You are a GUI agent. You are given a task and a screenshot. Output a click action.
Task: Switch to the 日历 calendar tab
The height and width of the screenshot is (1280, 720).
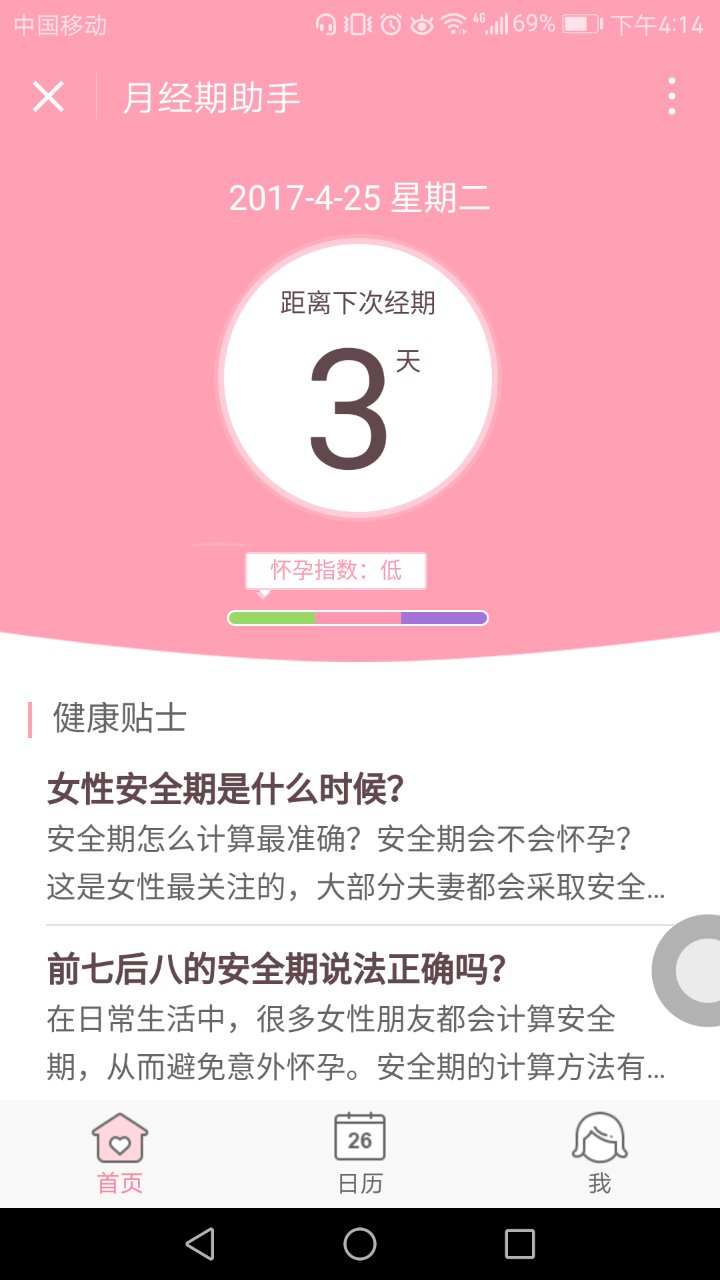[360, 1153]
